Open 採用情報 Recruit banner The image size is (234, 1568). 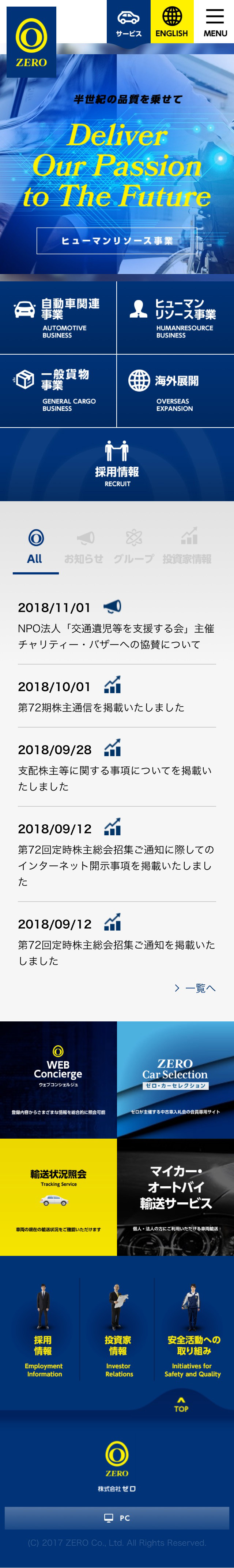[117, 465]
